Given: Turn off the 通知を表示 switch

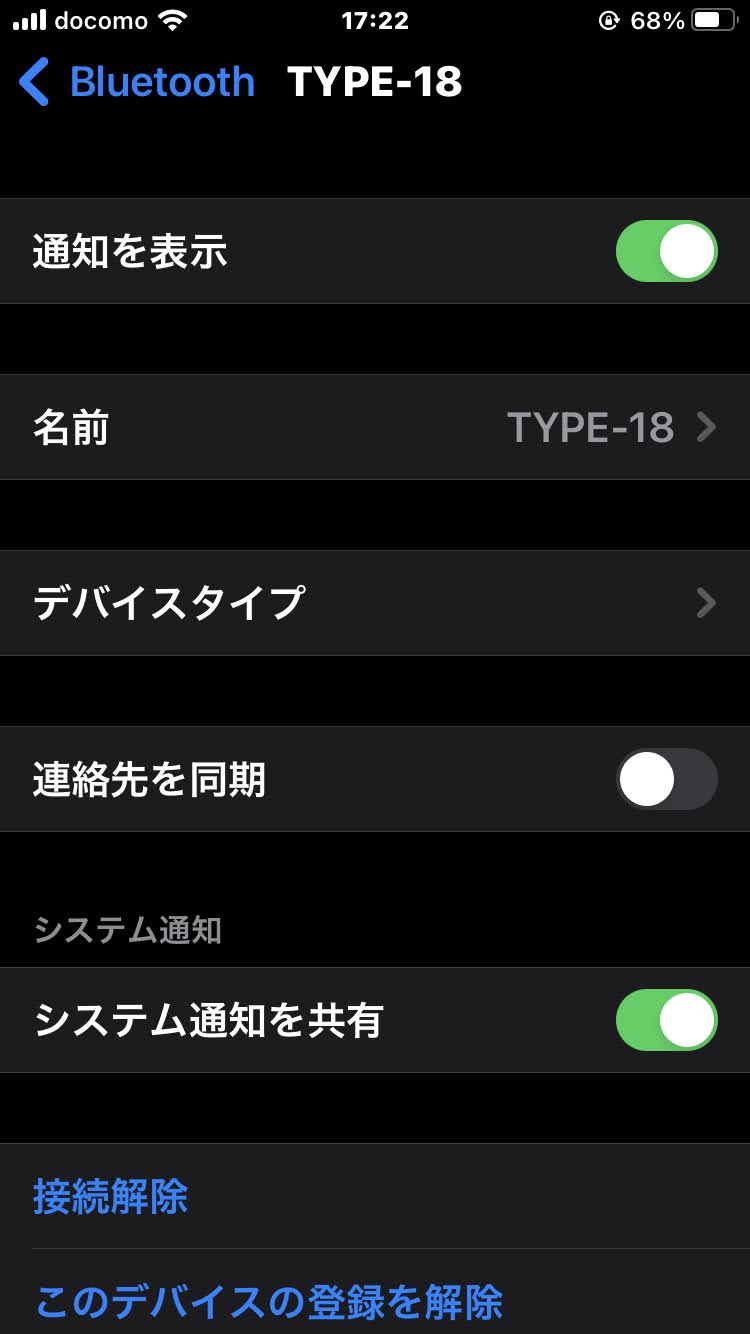Looking at the screenshot, I should pyautogui.click(x=666, y=251).
